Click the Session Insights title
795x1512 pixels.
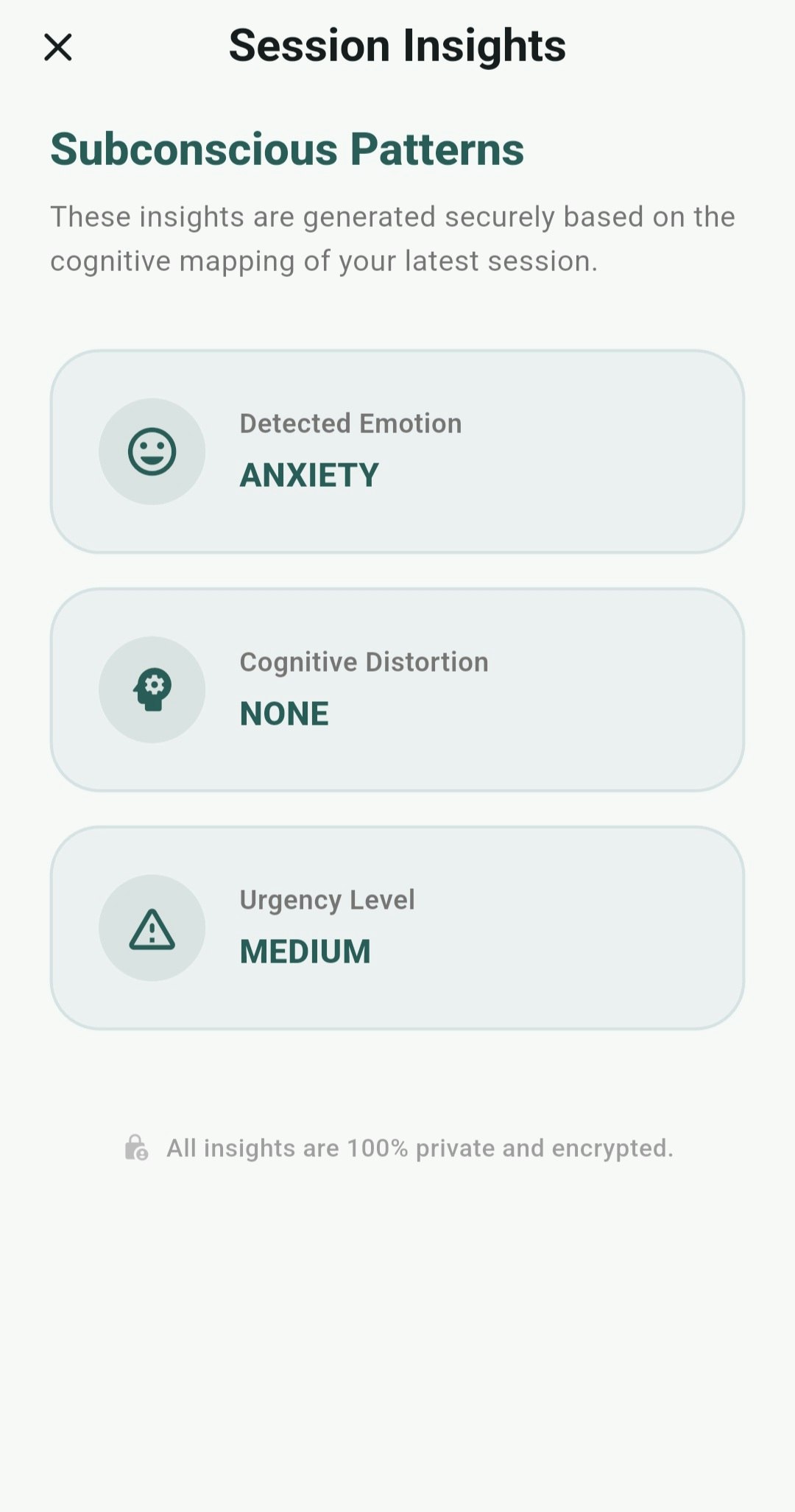397,46
